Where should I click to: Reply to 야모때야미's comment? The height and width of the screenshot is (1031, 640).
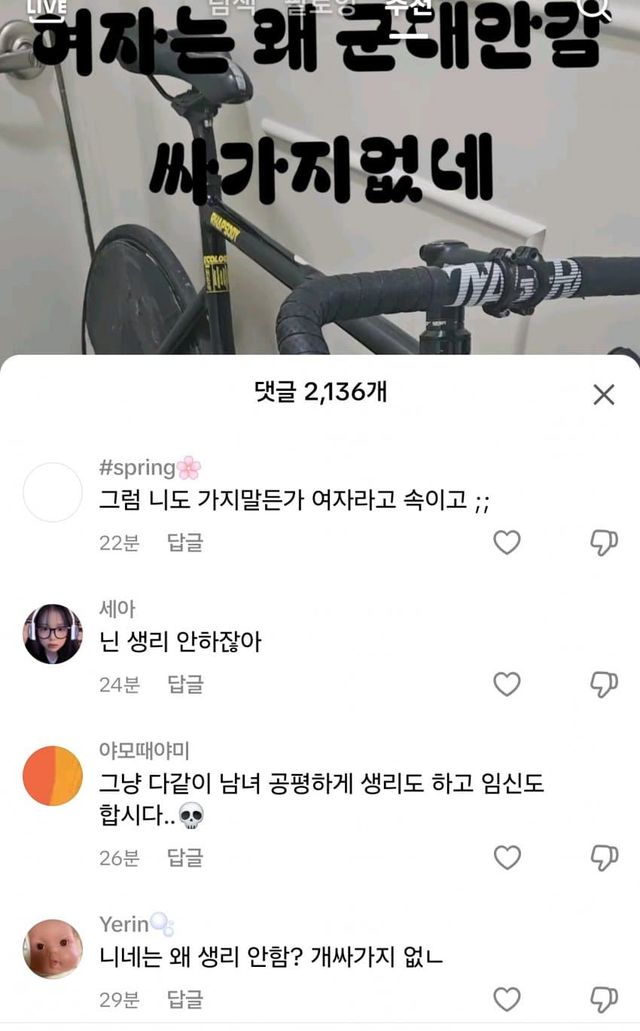(x=185, y=858)
